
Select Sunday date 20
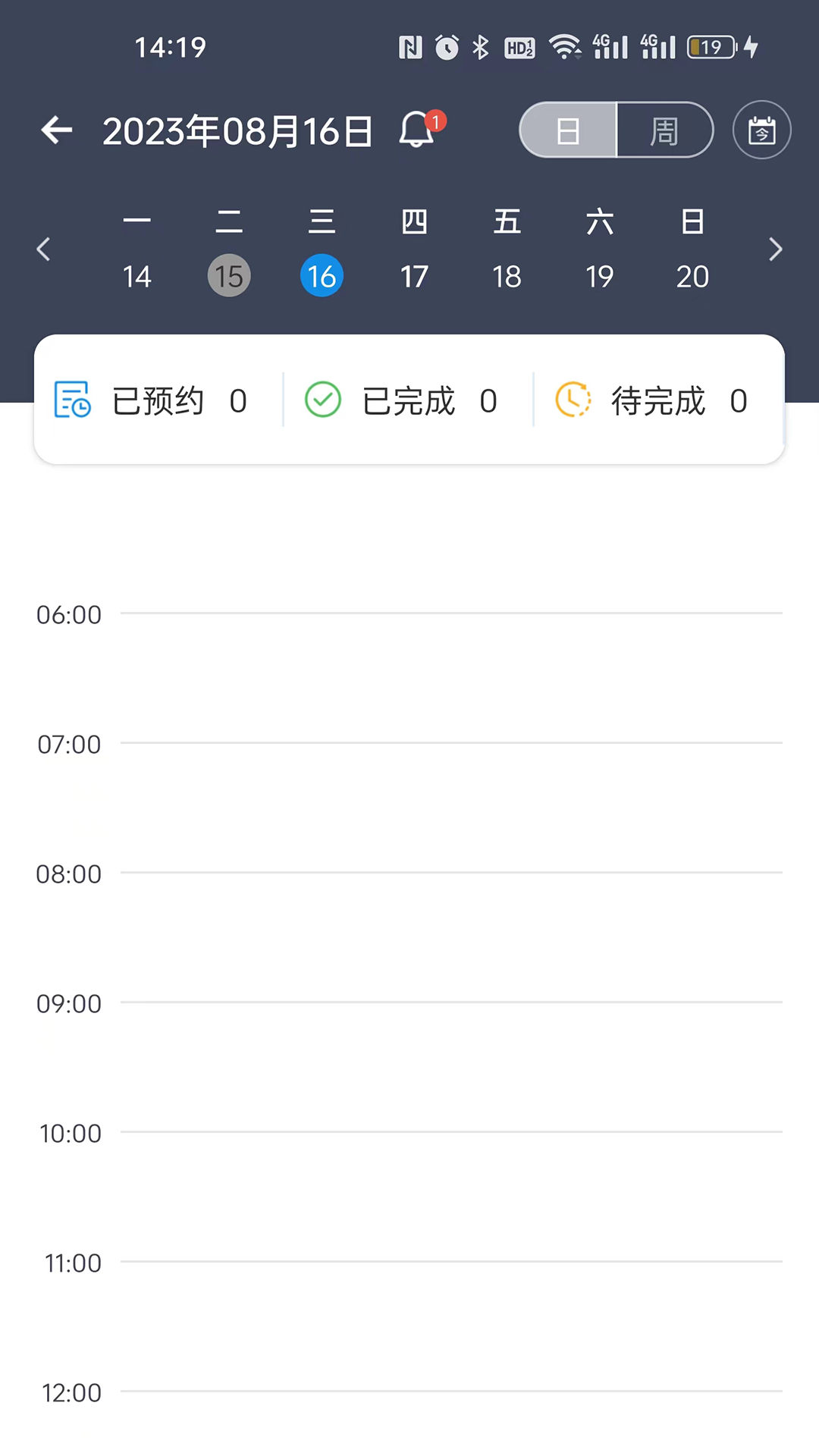click(692, 275)
